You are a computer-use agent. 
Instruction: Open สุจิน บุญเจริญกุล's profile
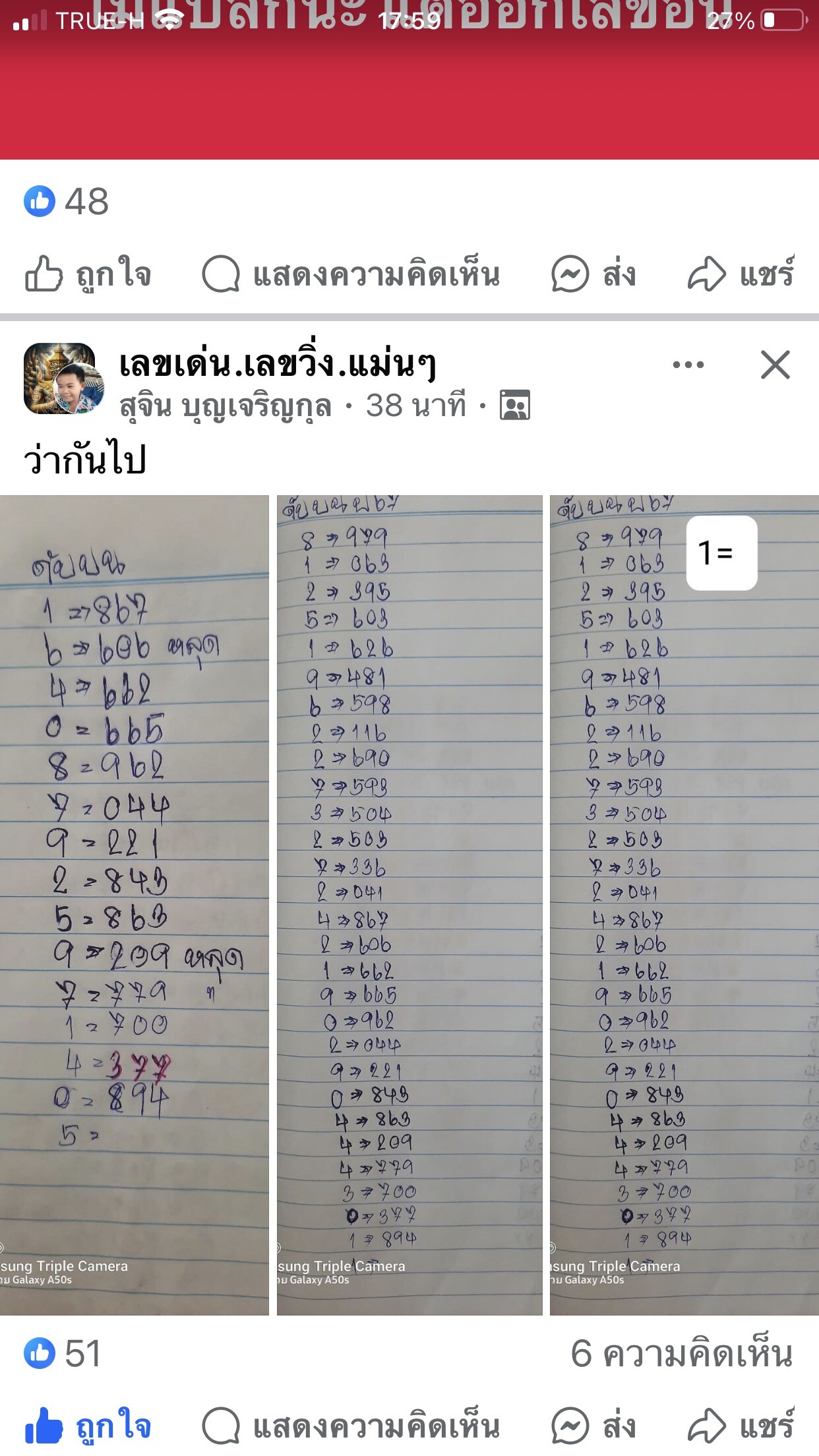point(224,406)
